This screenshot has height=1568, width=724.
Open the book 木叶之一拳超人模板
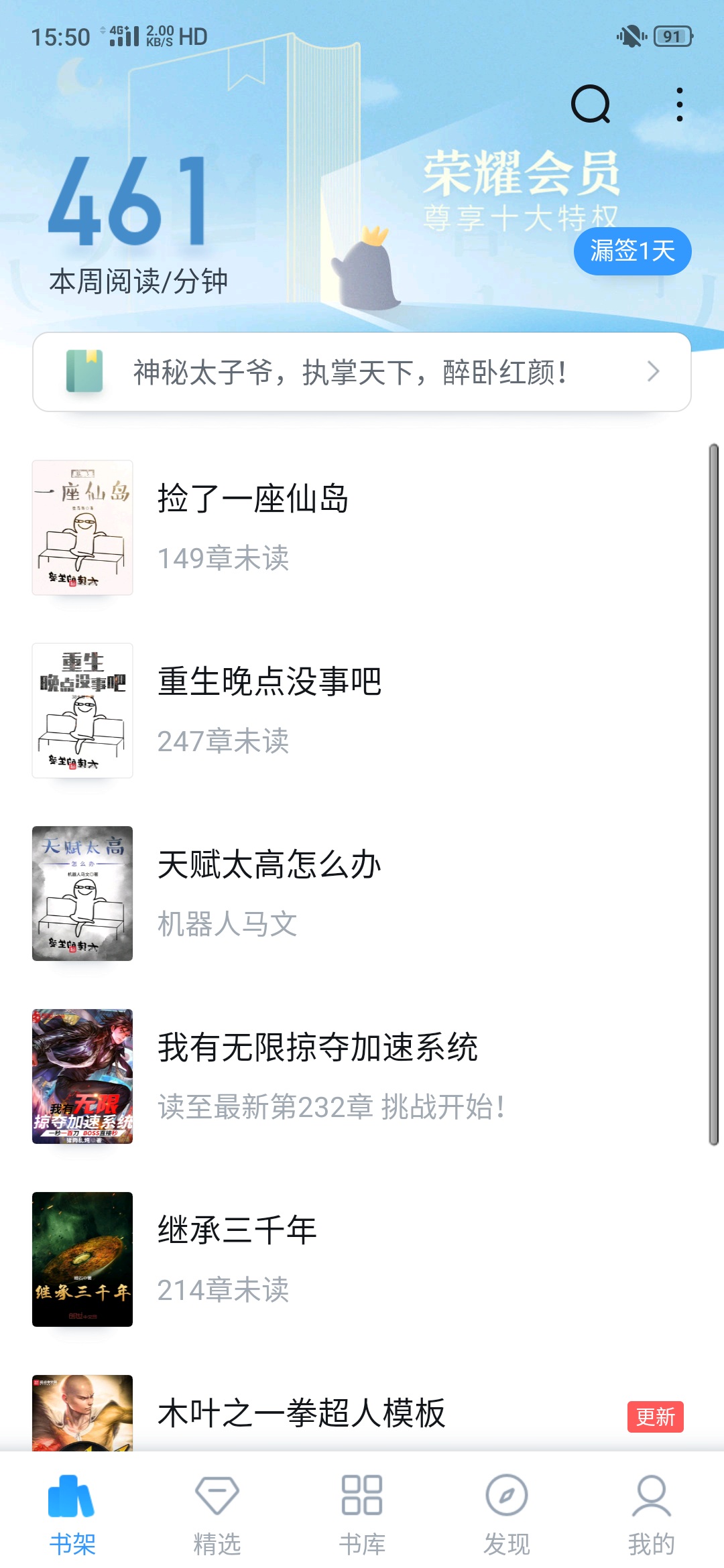click(x=301, y=1414)
